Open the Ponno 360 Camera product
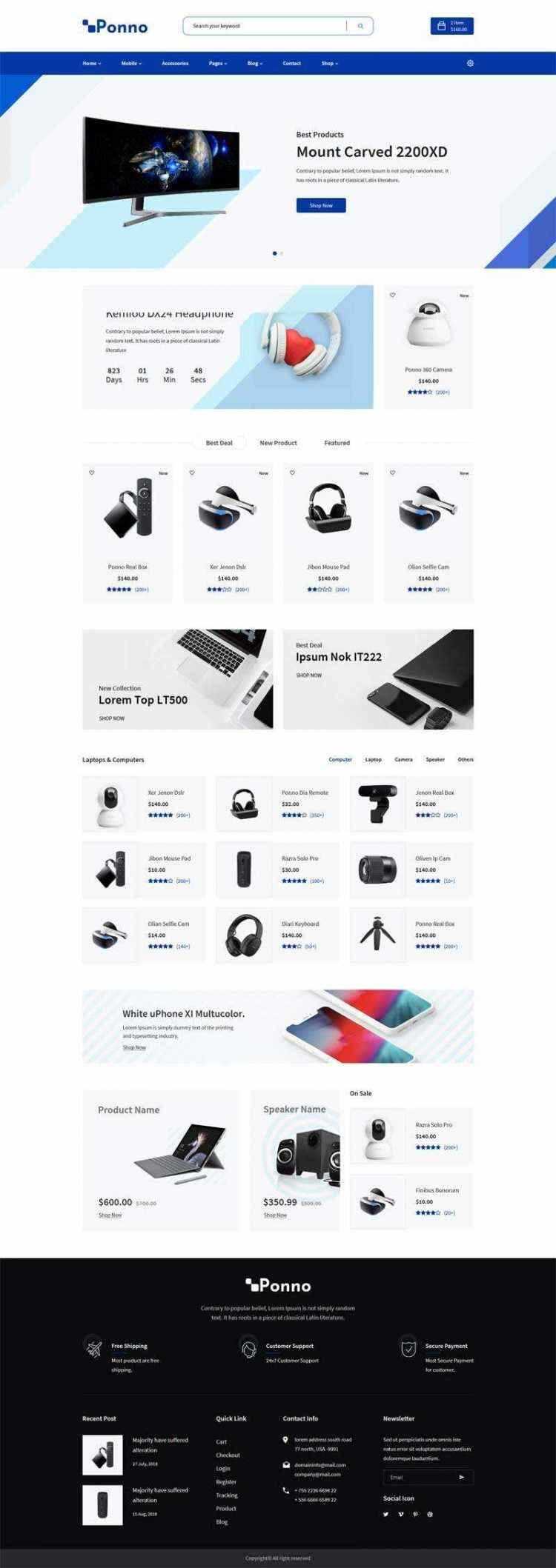The height and width of the screenshot is (1568, 556). pyautogui.click(x=428, y=346)
